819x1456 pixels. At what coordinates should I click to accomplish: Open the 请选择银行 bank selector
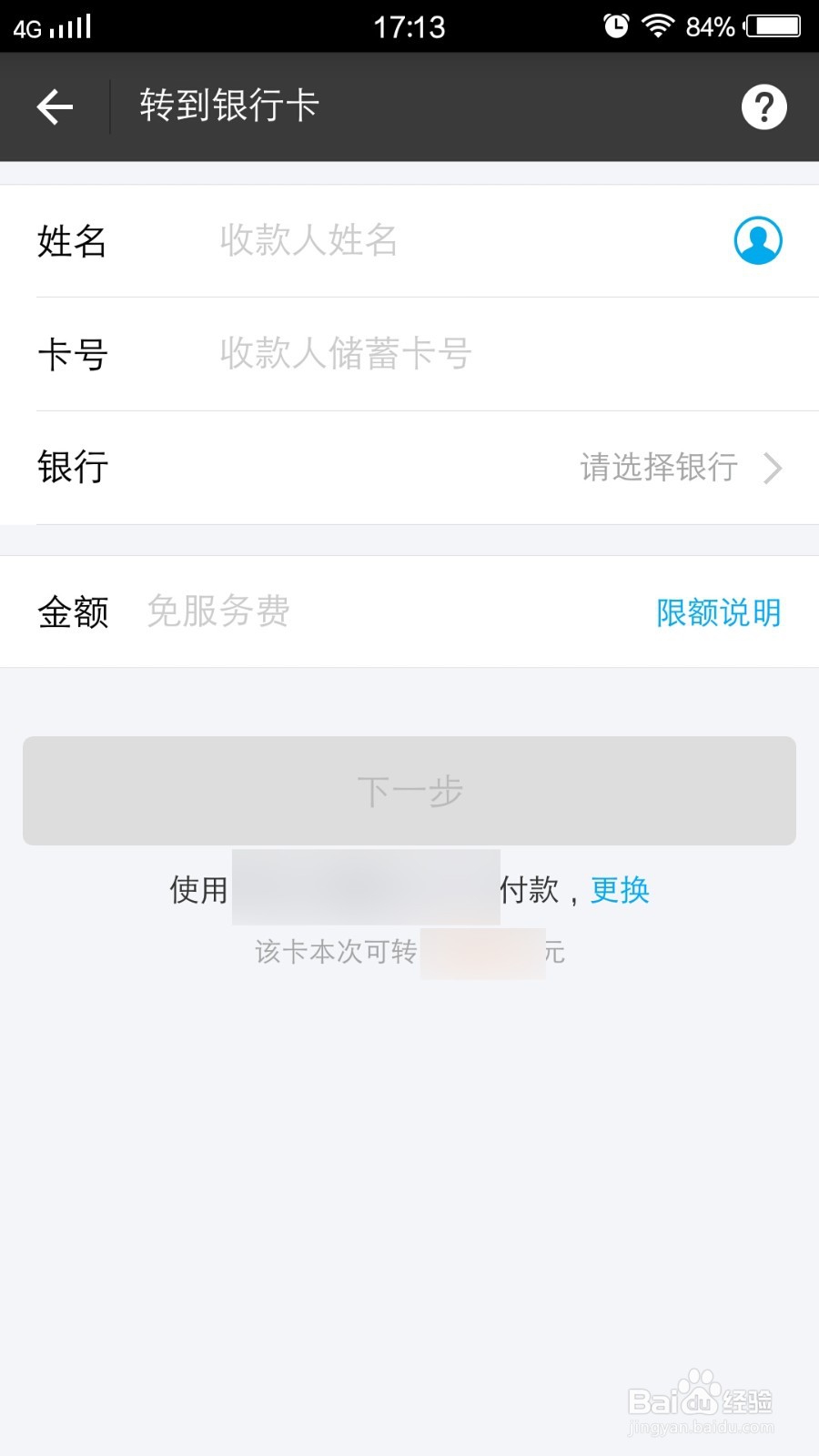tap(658, 468)
